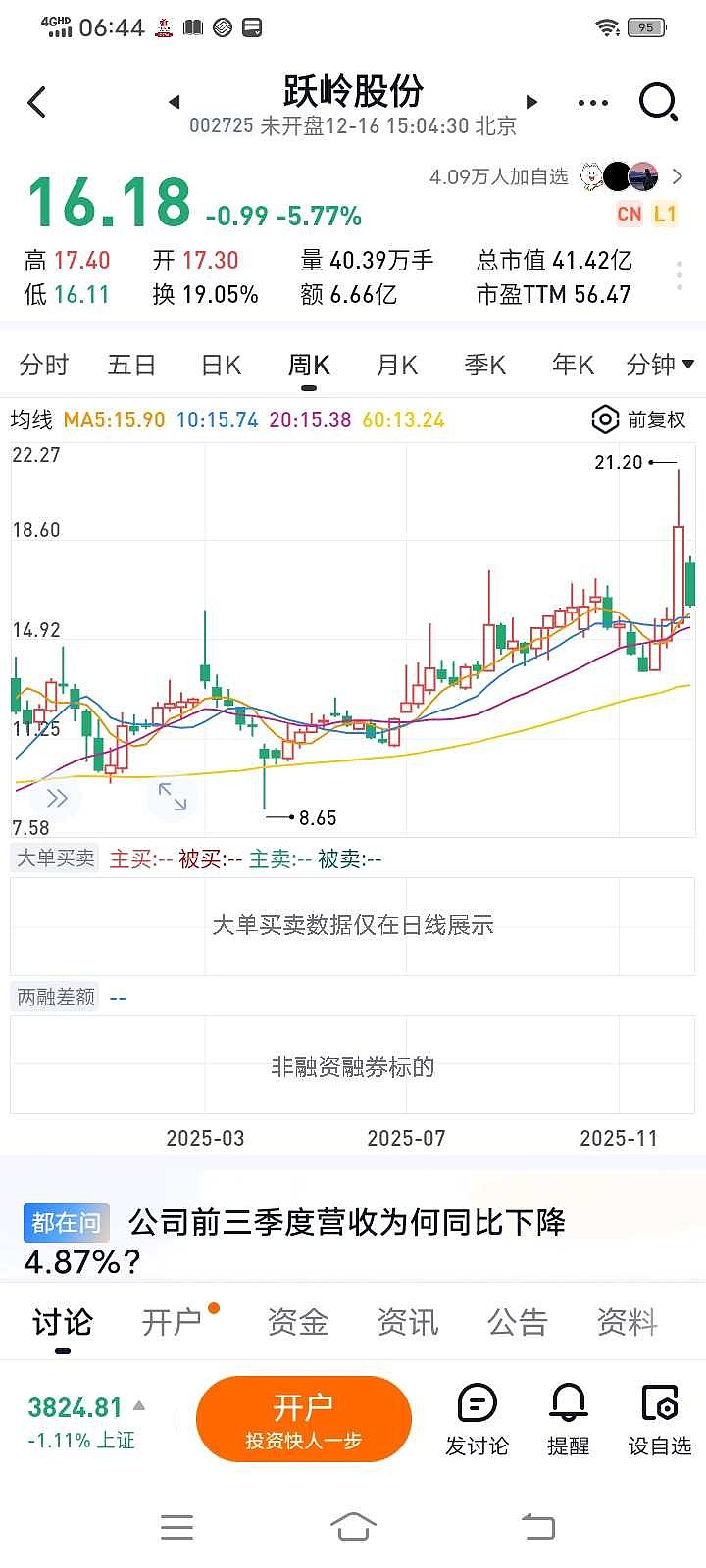Tap left triangle to switch previous stock

[x=173, y=102]
